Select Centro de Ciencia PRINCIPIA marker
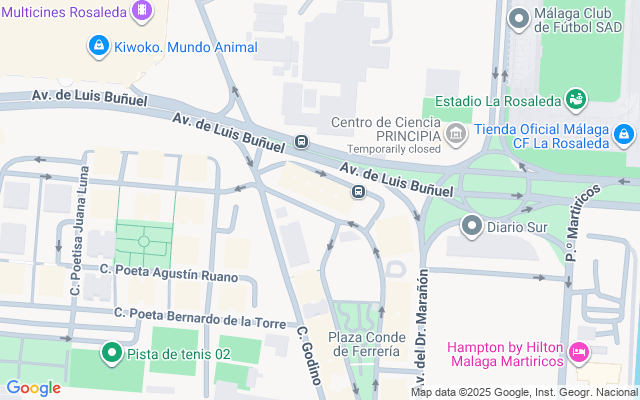Screen dimensions: 640x400 pyautogui.click(x=456, y=132)
